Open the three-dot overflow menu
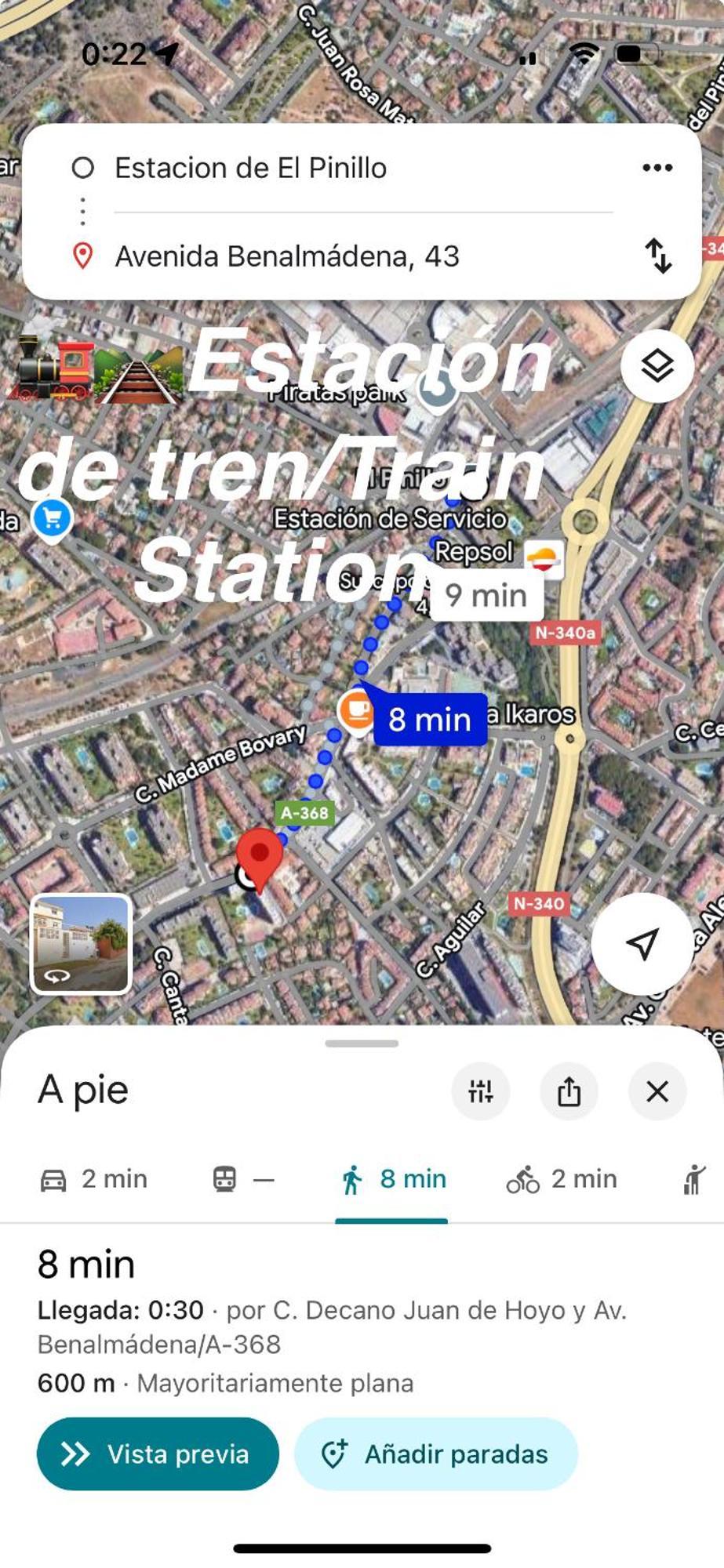The image size is (724, 1568). [657, 168]
